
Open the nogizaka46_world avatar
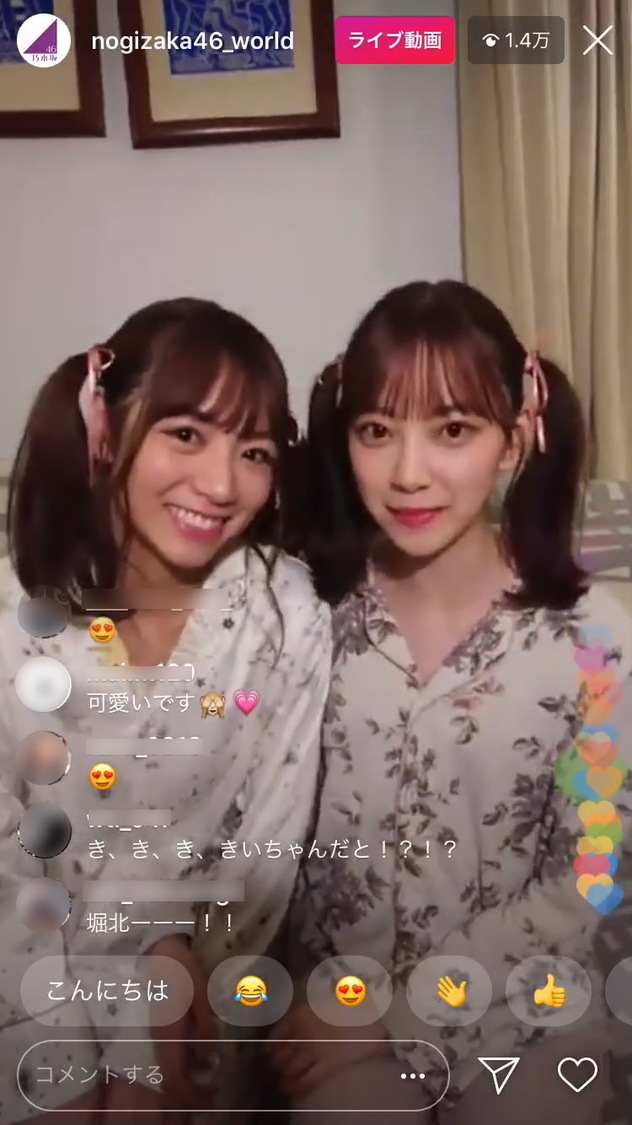44,40
